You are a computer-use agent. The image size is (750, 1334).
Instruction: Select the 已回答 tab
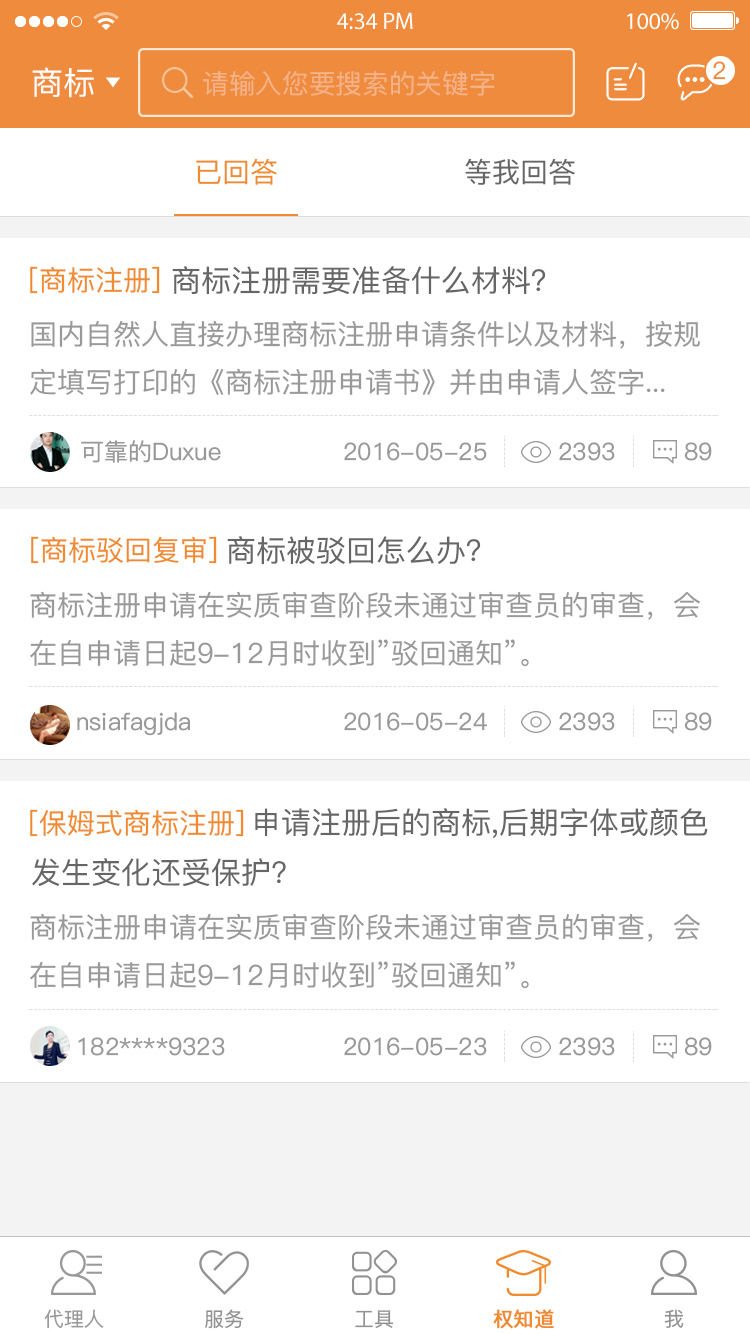236,172
